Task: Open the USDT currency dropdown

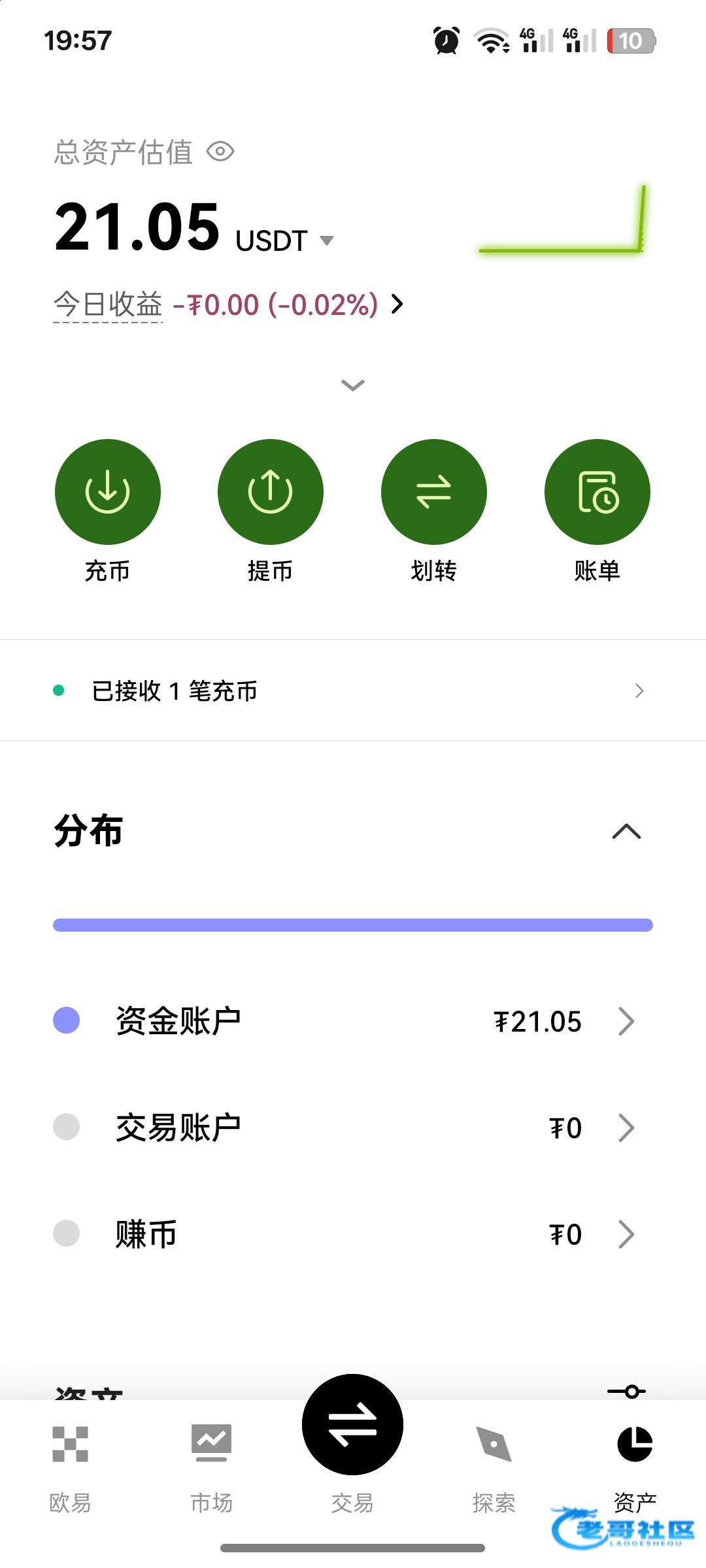Action: click(x=285, y=240)
